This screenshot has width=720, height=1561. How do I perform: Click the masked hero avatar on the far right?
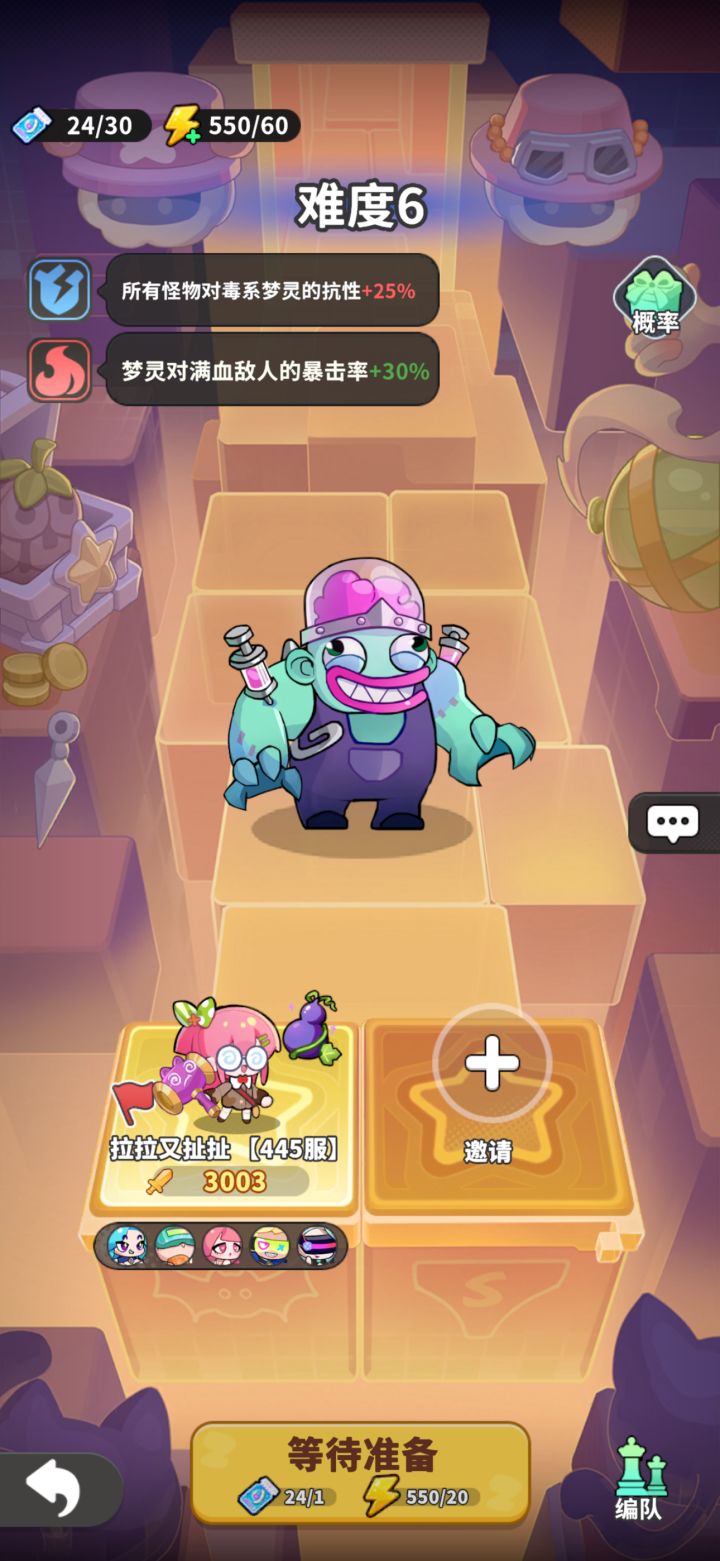pyautogui.click(x=323, y=1247)
